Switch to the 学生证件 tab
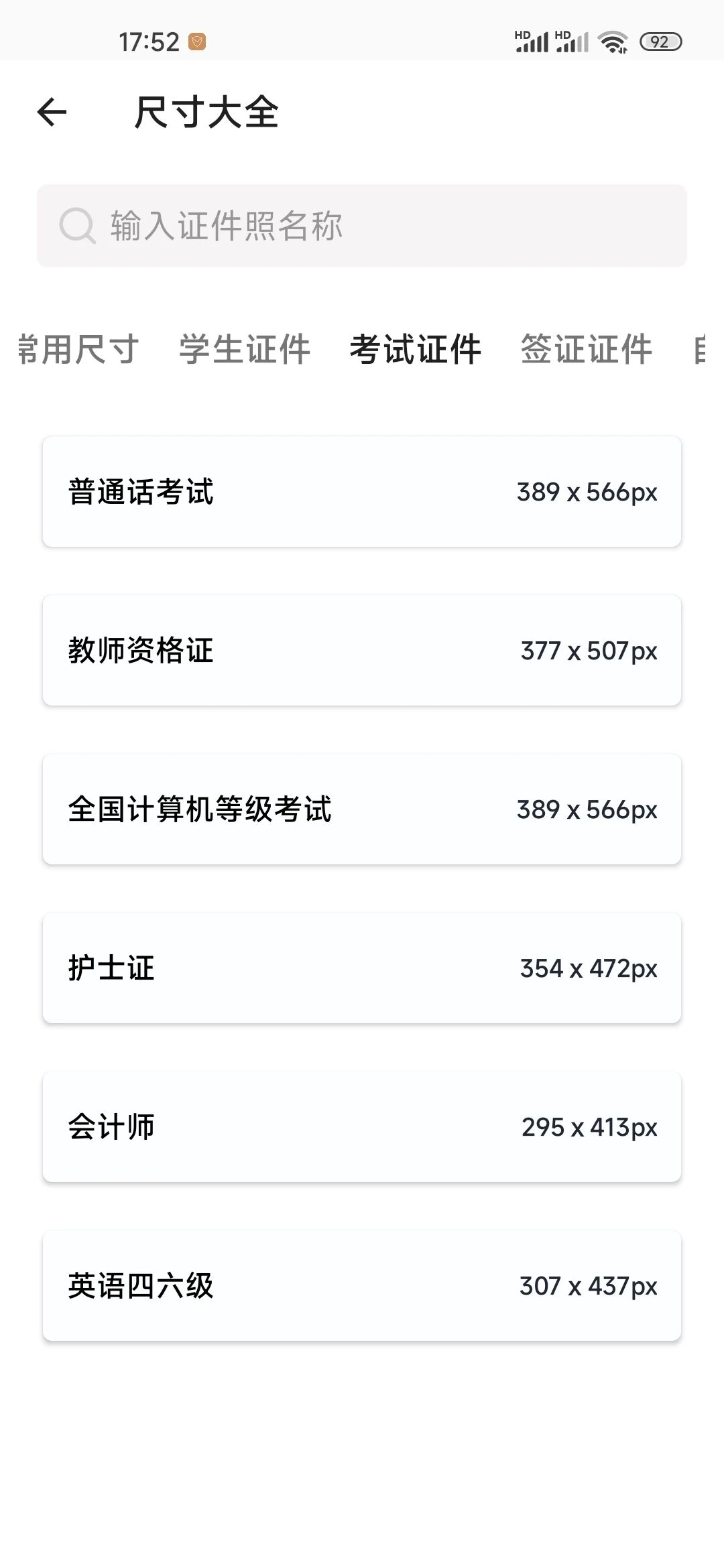The width and height of the screenshot is (724, 1568). coord(245,349)
